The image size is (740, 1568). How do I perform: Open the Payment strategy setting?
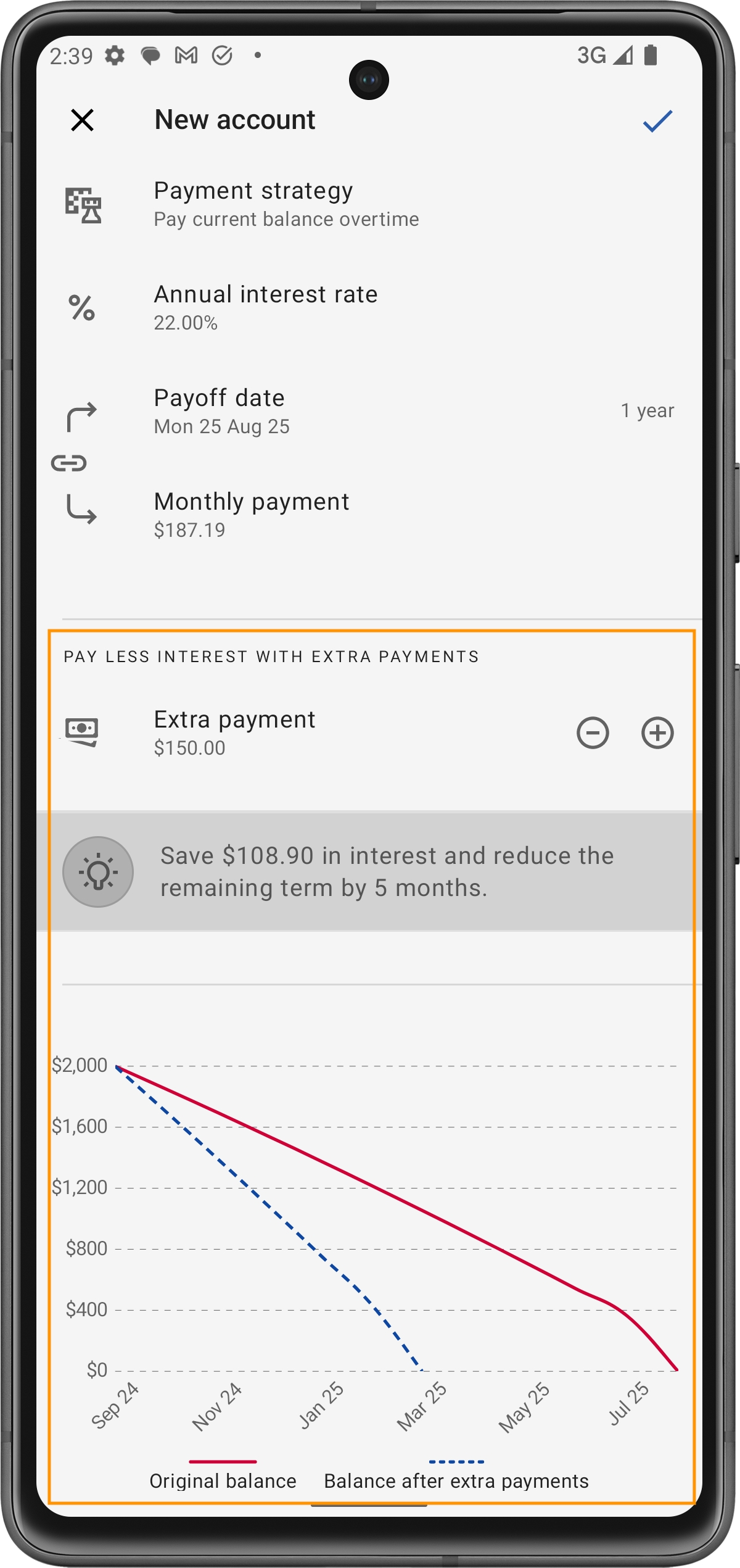[x=286, y=204]
